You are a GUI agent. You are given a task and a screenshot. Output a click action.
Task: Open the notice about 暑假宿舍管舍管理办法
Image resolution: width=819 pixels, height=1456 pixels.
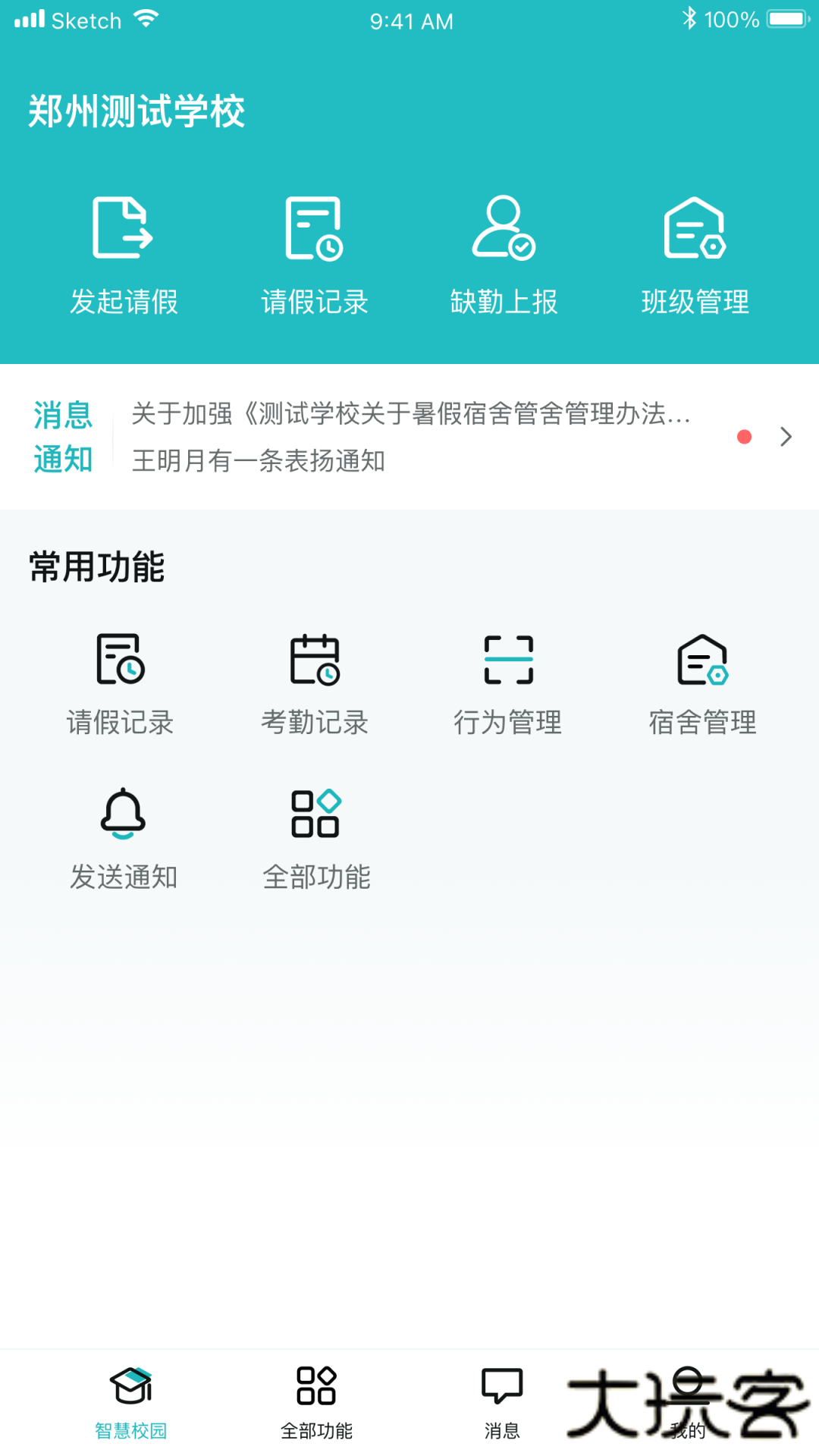409,413
